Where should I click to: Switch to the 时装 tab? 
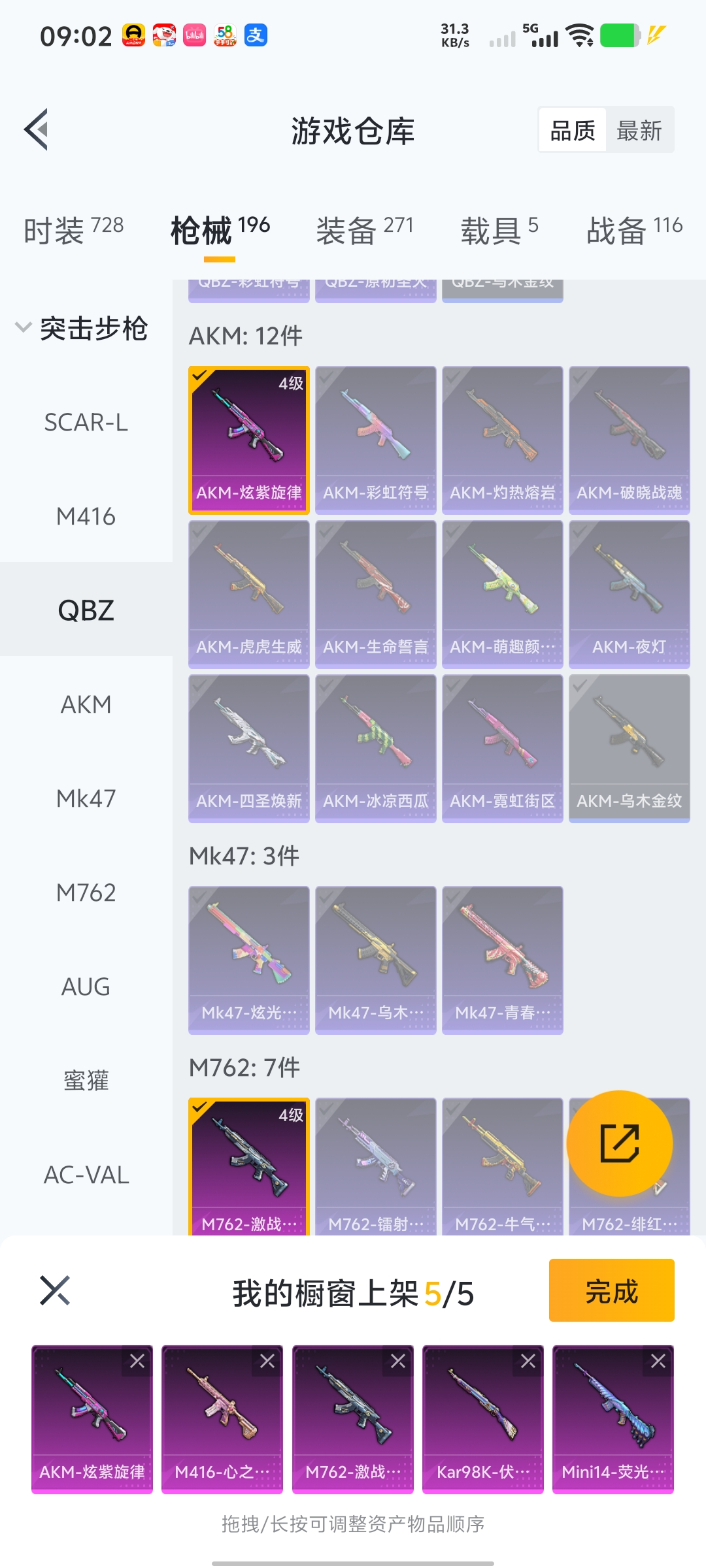pyautogui.click(x=73, y=230)
